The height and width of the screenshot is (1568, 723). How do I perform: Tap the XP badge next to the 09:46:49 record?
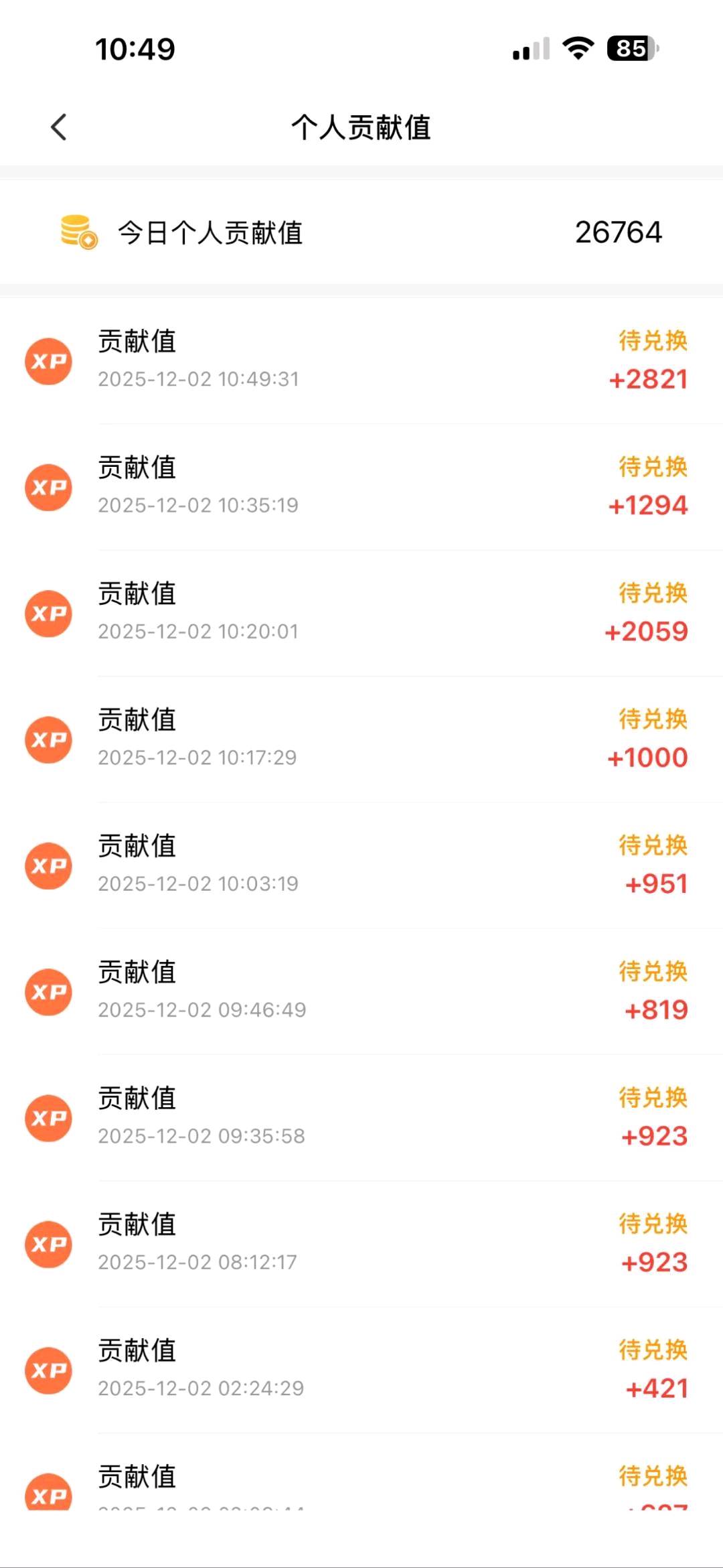coord(48,992)
